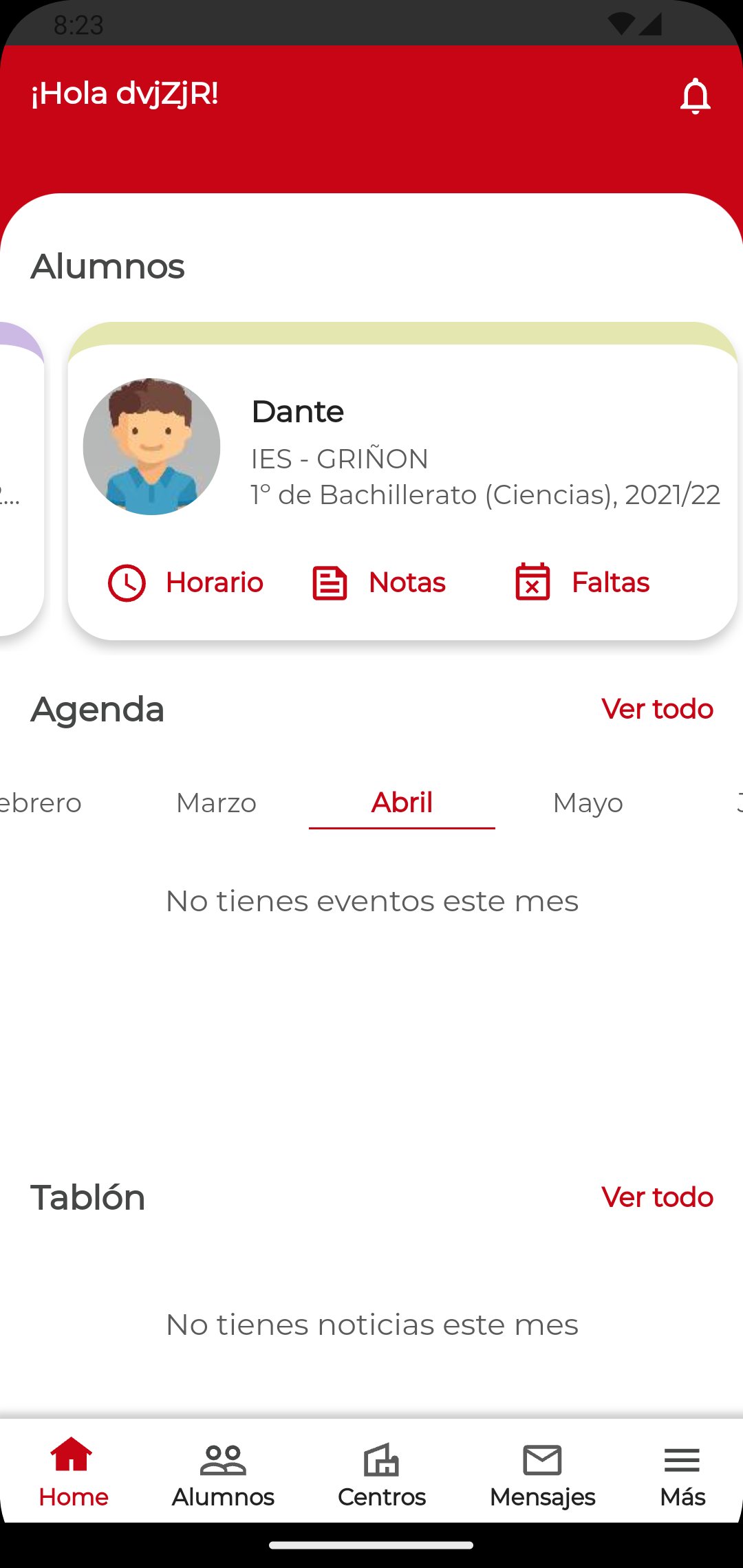Open the notifications bell
743x1568 pixels.
point(695,96)
